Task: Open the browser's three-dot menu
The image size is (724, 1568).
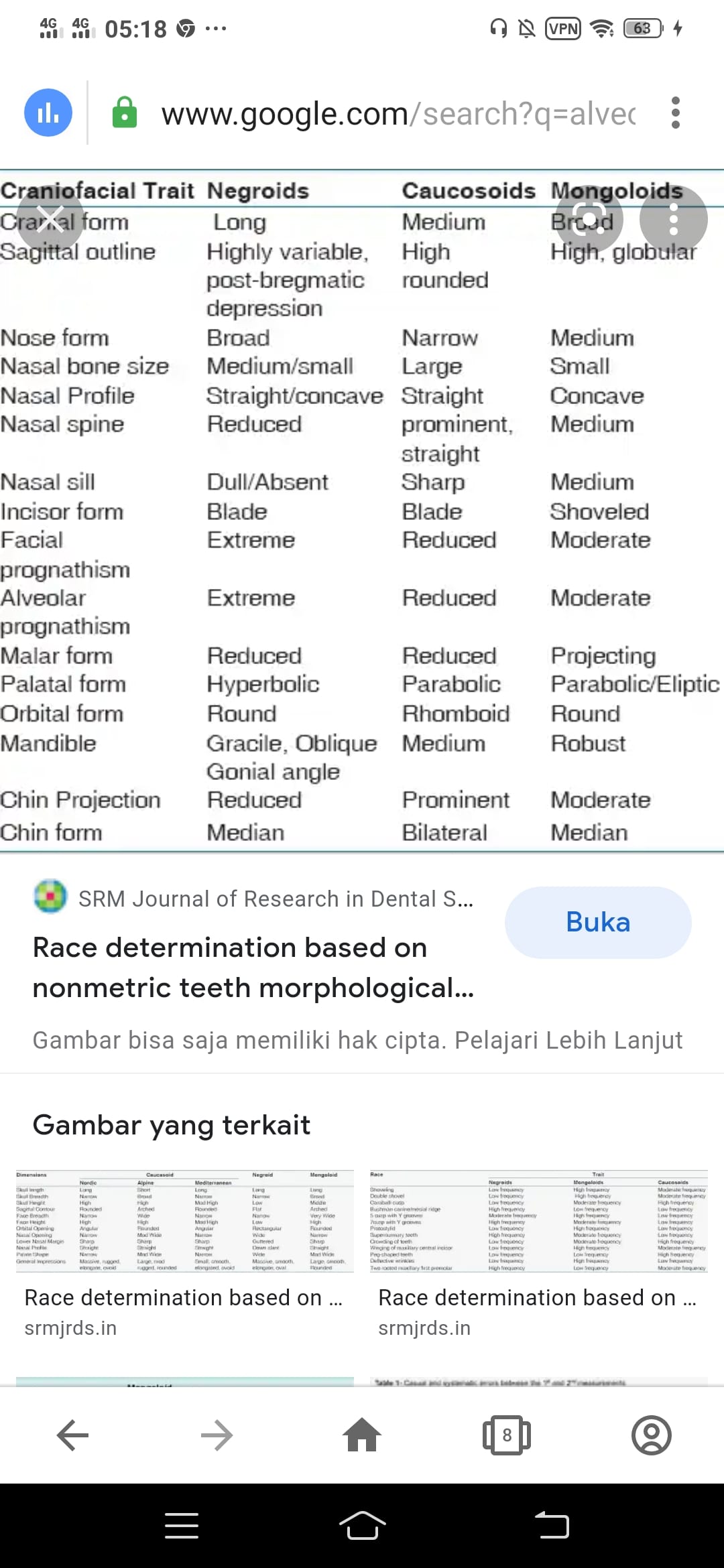Action: (676, 113)
